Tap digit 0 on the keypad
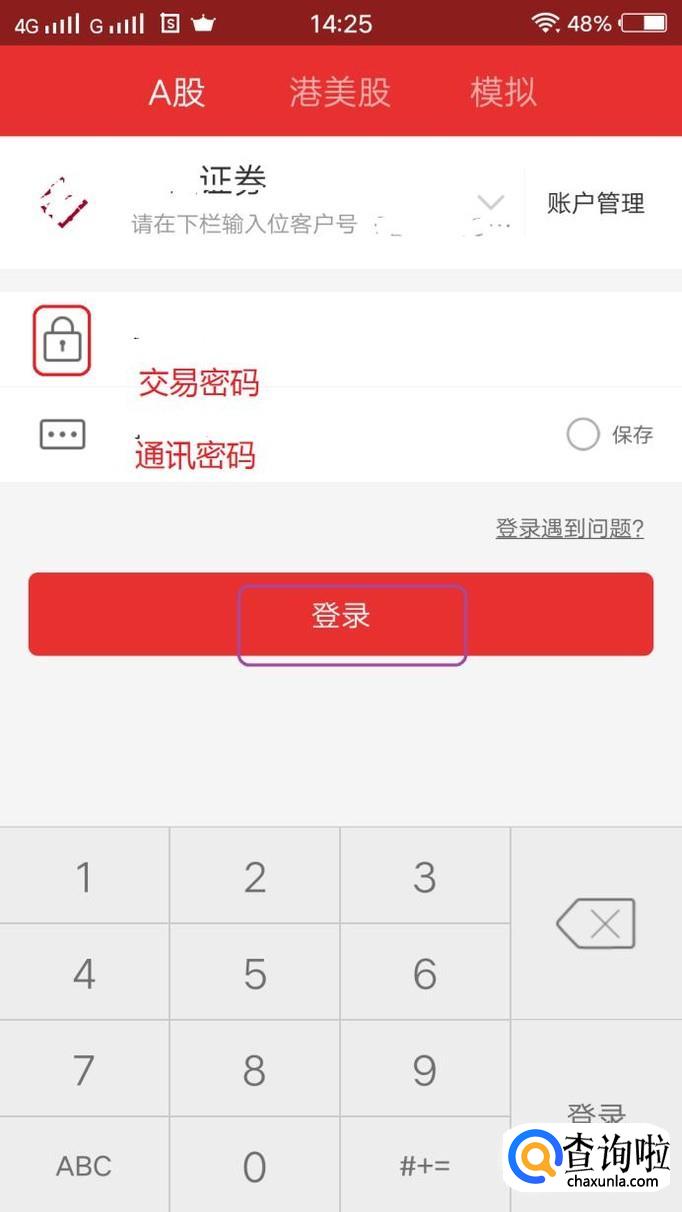Screen dimensions: 682x1212 pyautogui.click(x=255, y=1166)
